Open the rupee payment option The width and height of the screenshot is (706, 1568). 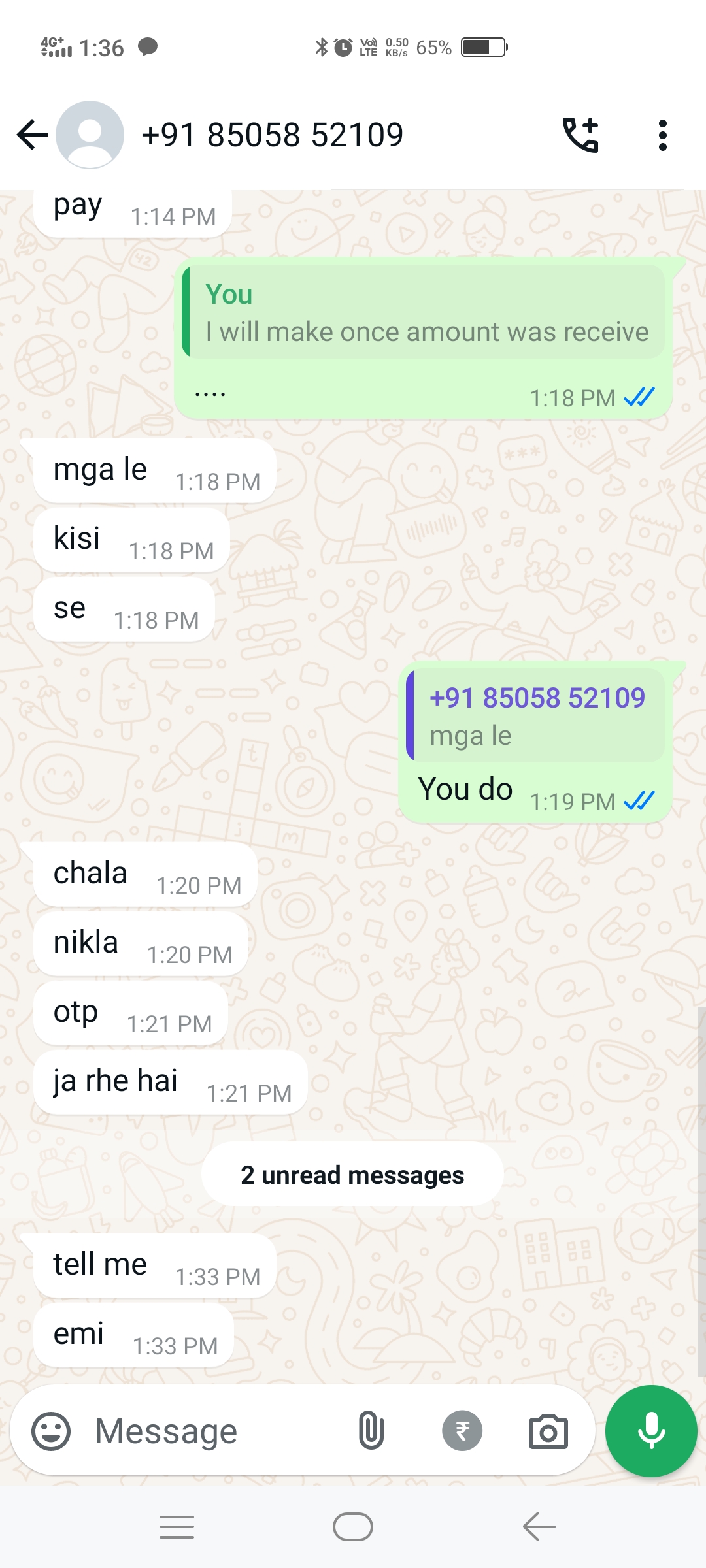(462, 1431)
